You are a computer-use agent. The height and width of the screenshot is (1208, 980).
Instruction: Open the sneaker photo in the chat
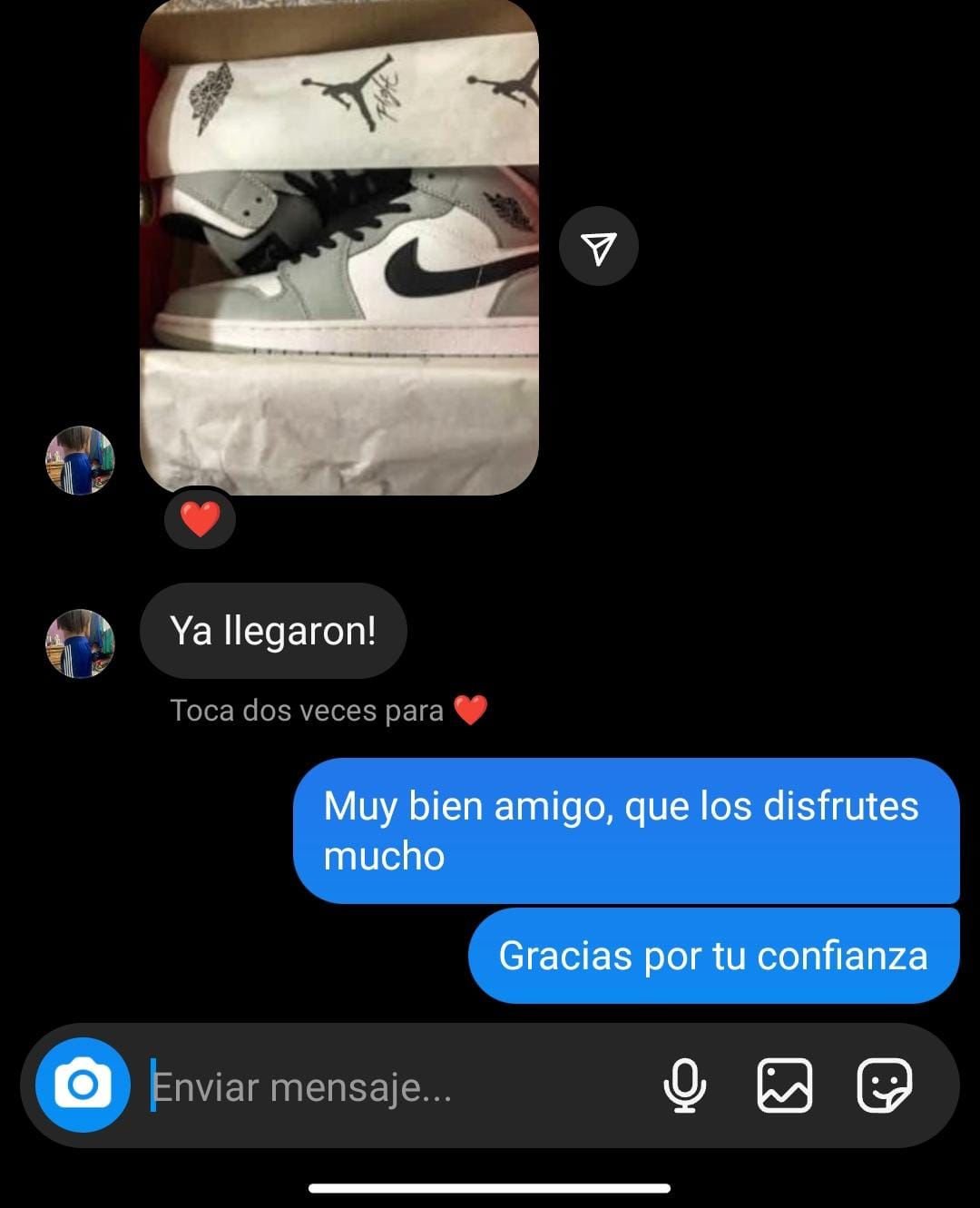[338, 247]
